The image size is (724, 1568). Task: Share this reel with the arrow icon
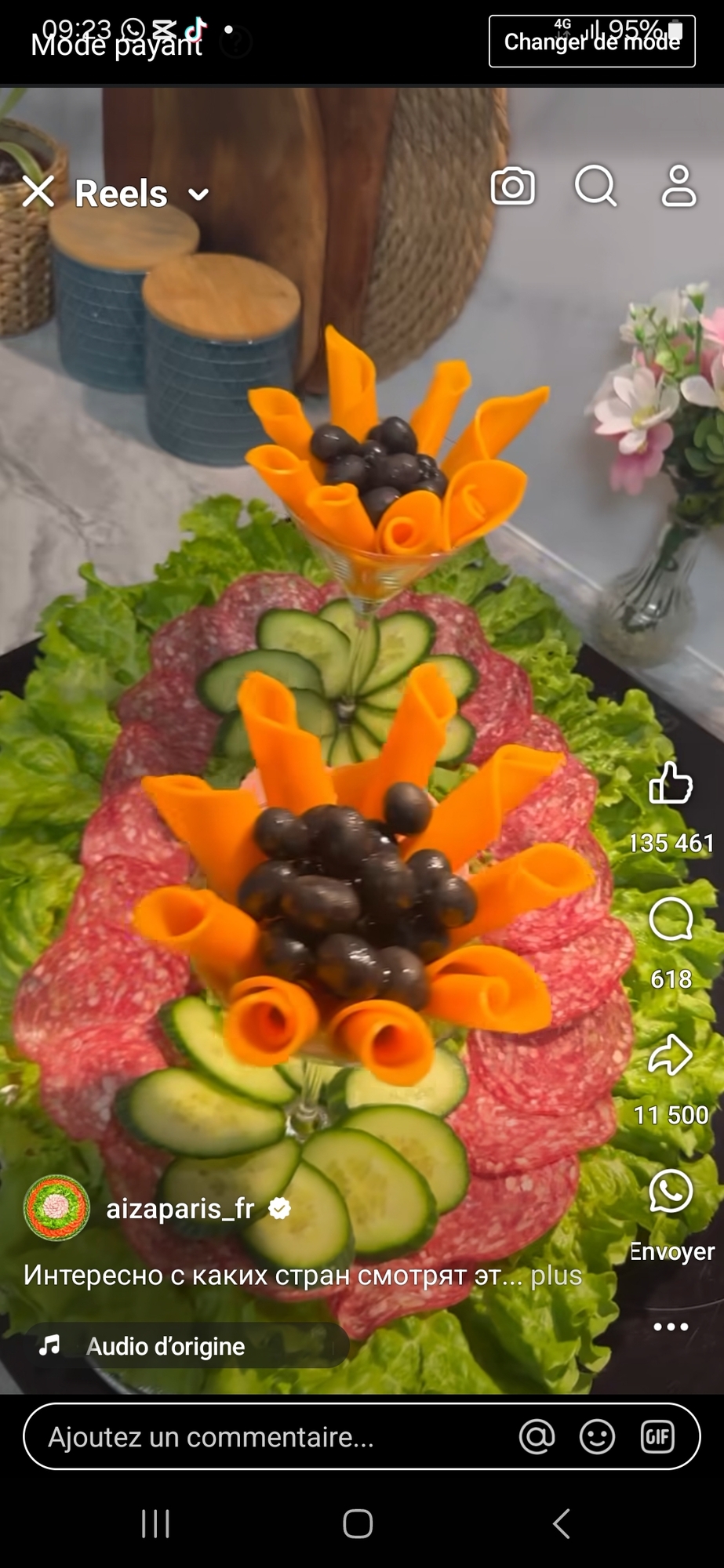point(671,1055)
